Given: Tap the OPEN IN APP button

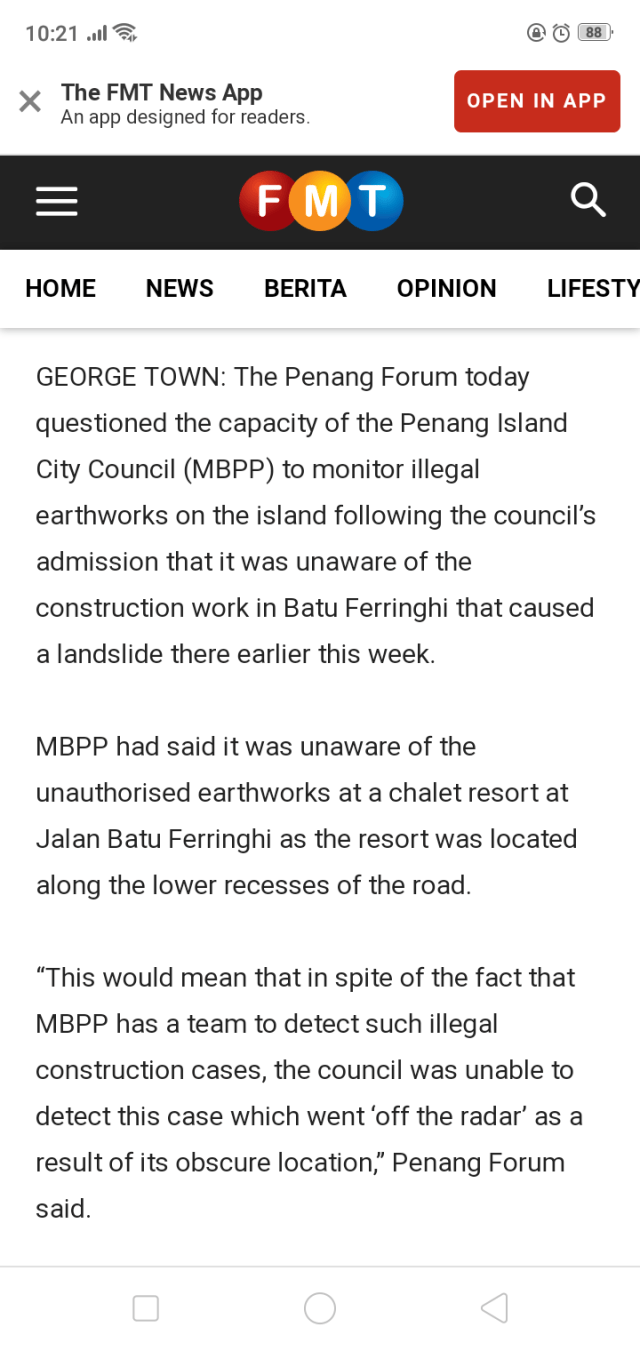Looking at the screenshot, I should (536, 101).
